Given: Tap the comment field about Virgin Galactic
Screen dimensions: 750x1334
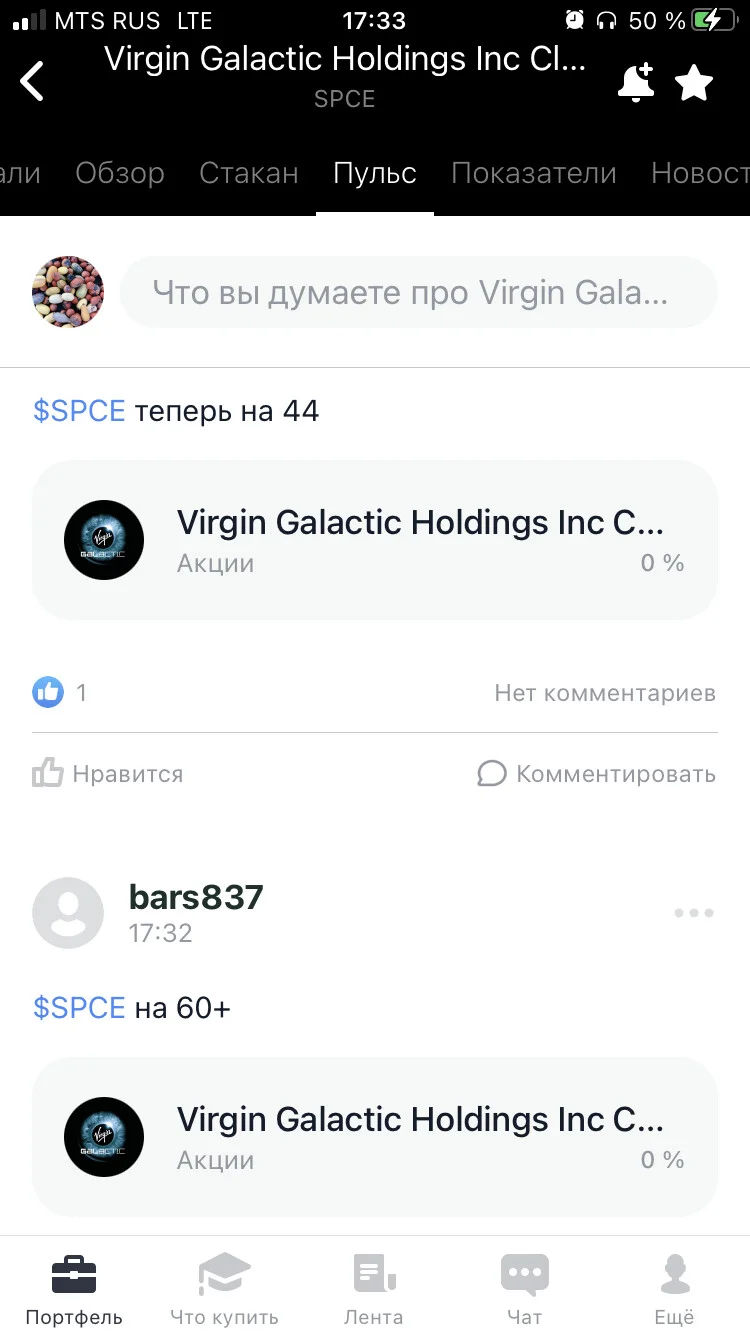Looking at the screenshot, I should tap(419, 292).
